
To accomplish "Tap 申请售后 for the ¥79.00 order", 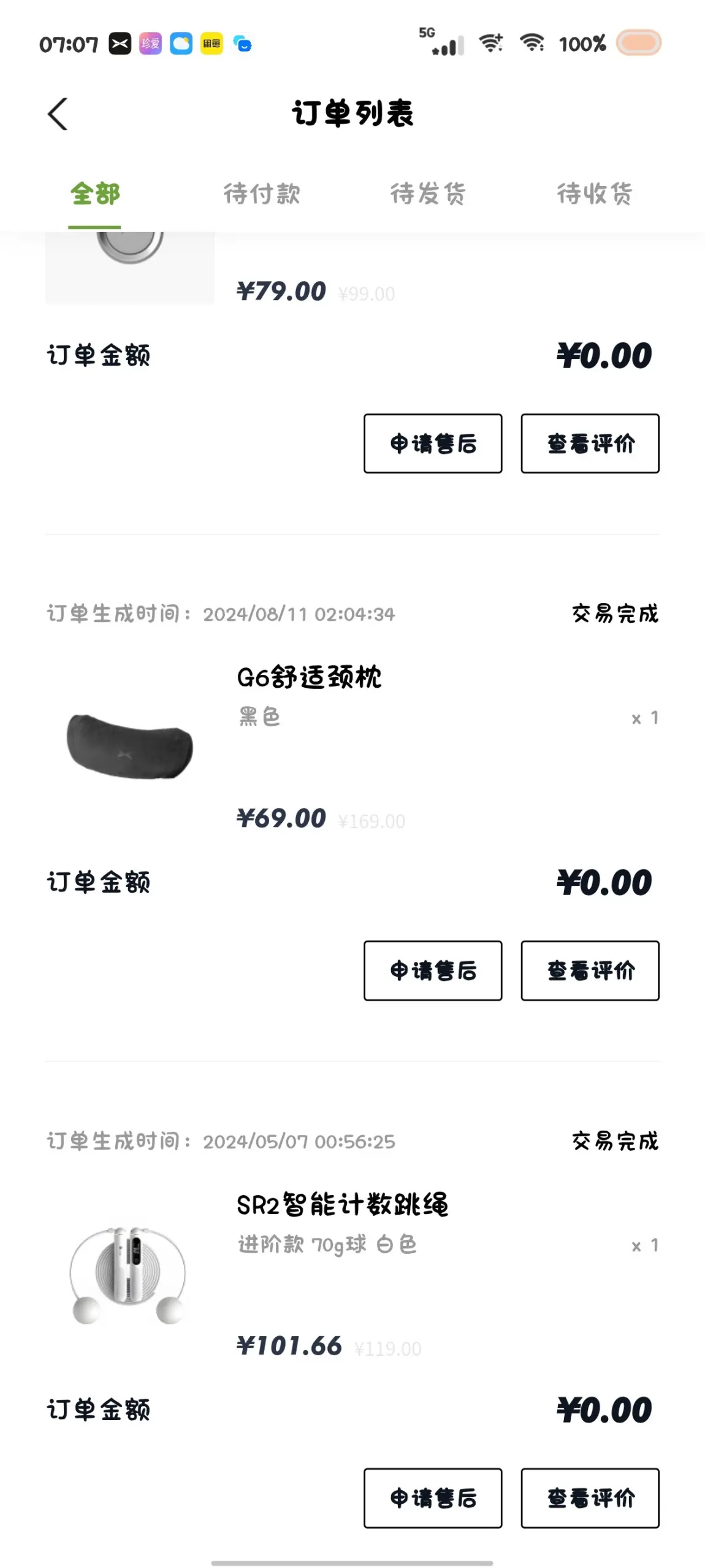I will point(433,443).
